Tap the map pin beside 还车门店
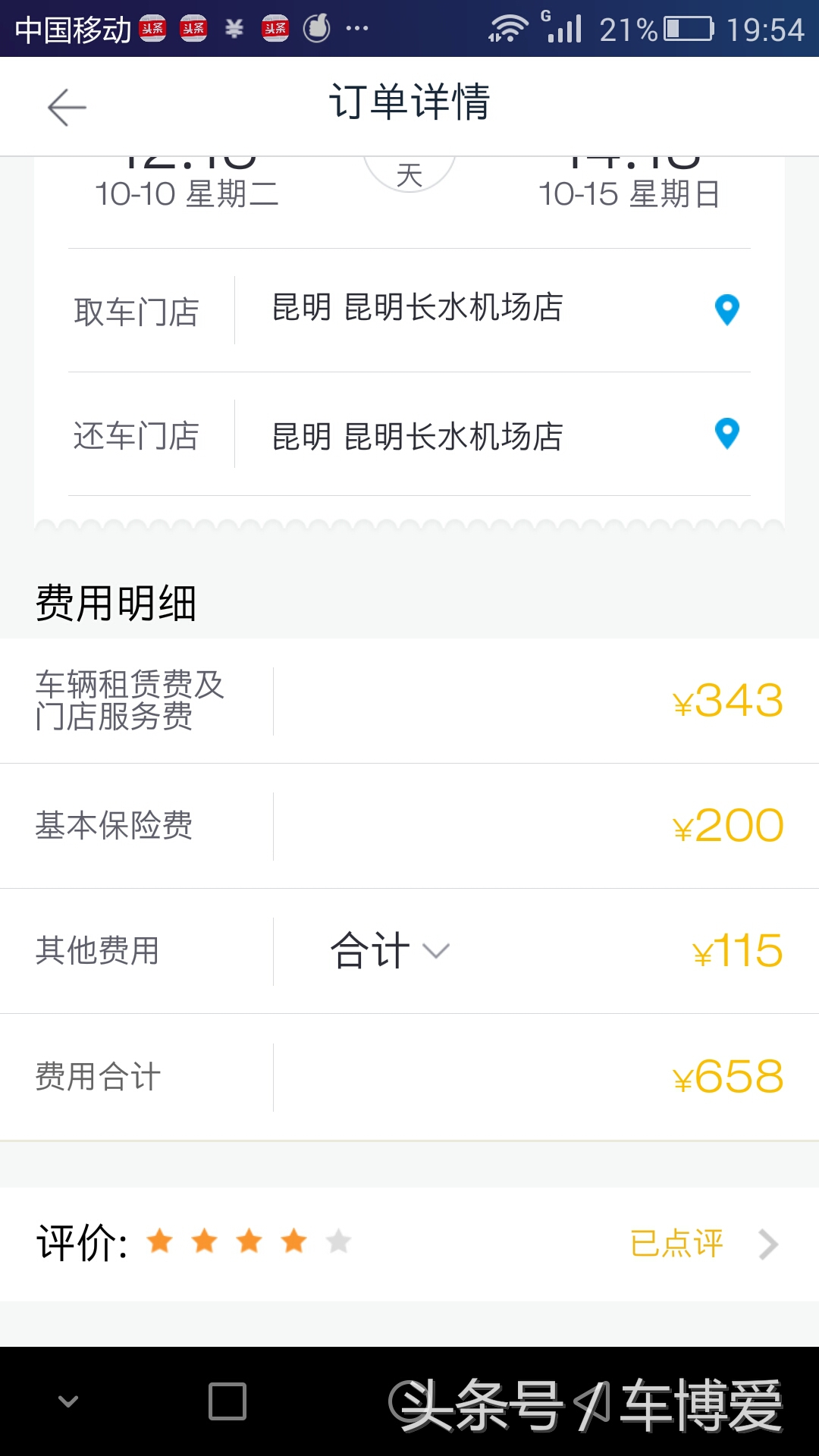 (726, 434)
